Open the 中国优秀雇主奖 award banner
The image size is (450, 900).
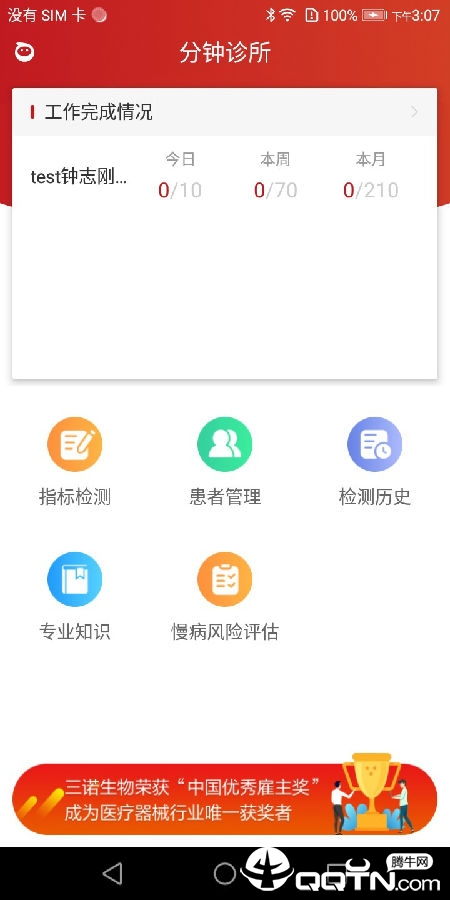(x=224, y=799)
